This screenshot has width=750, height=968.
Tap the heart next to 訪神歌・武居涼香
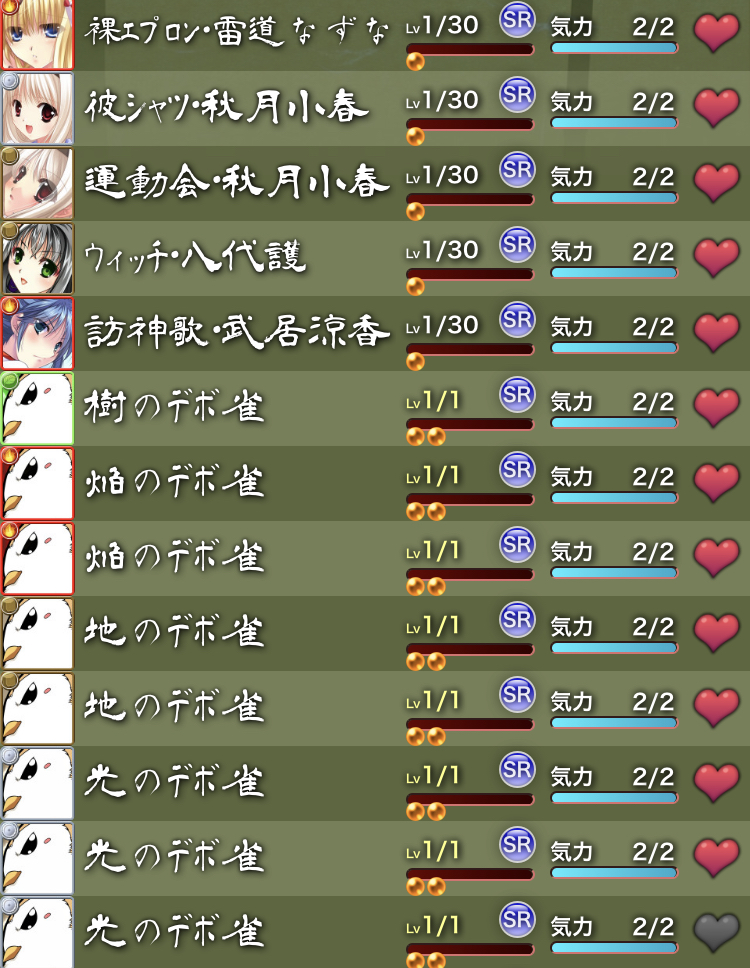(x=716, y=333)
